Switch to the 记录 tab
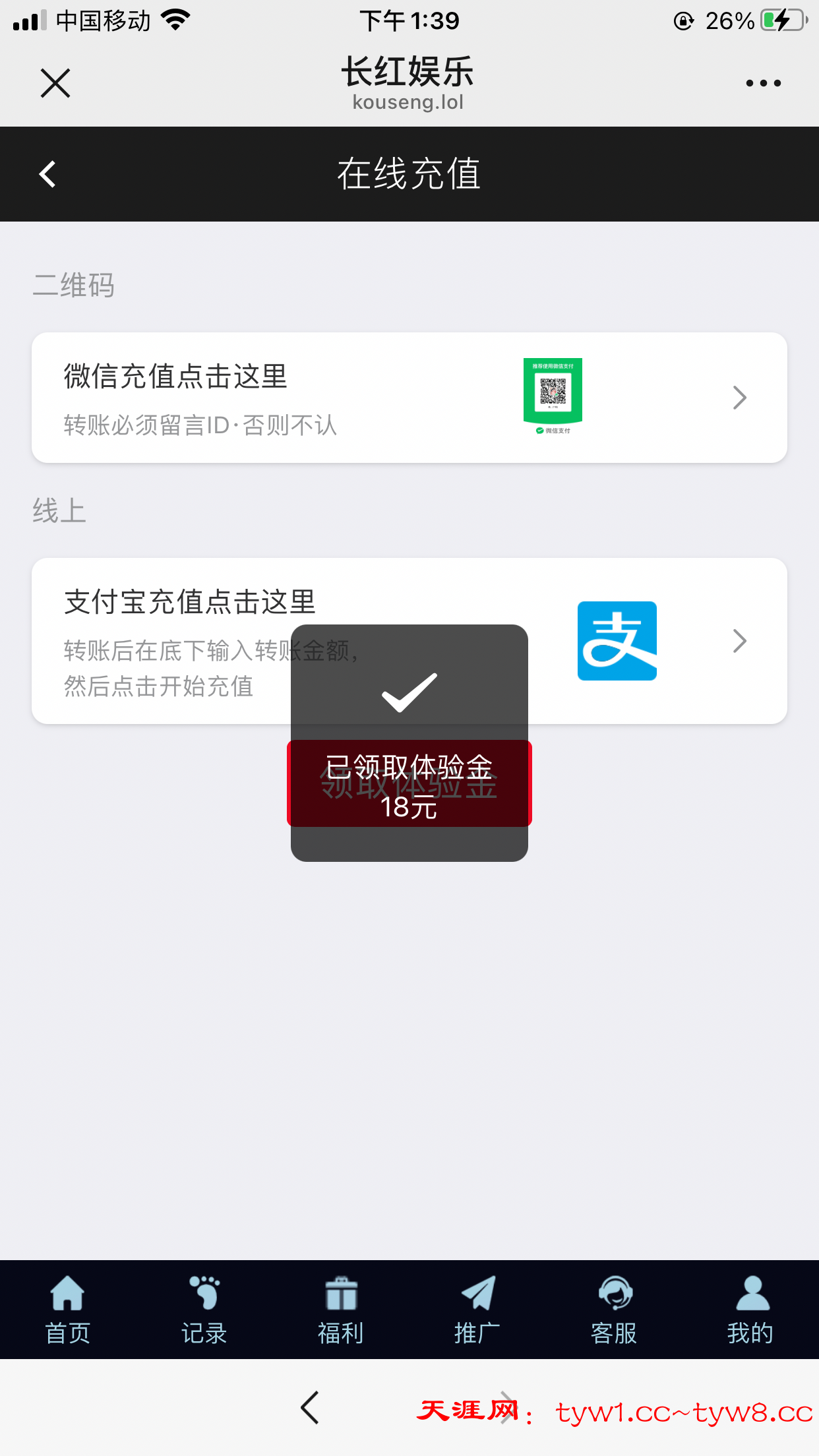 [x=204, y=1310]
